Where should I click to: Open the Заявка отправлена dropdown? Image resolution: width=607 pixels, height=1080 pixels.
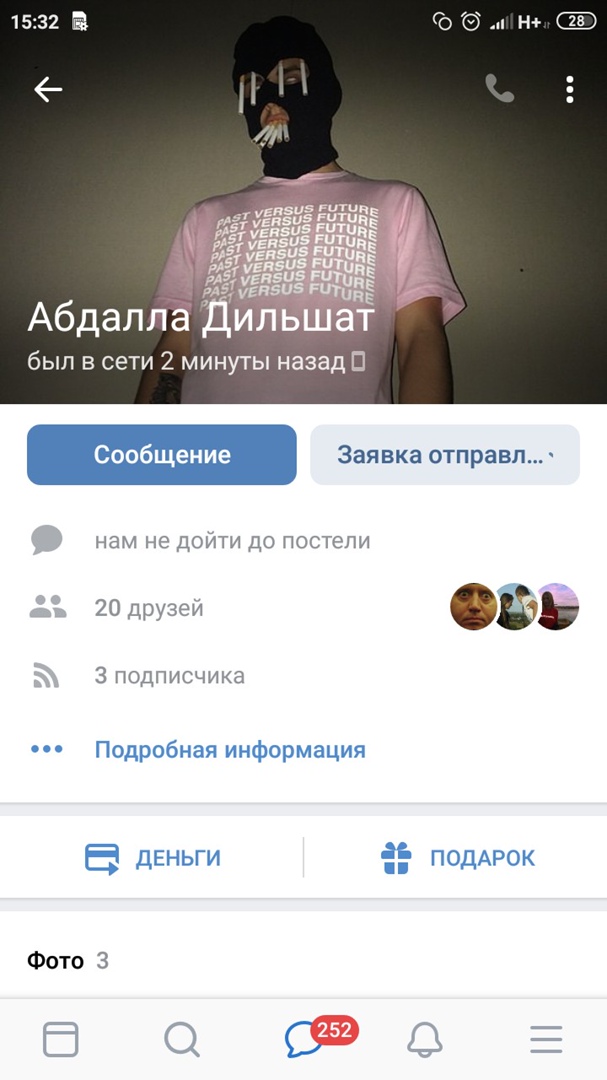[445, 455]
